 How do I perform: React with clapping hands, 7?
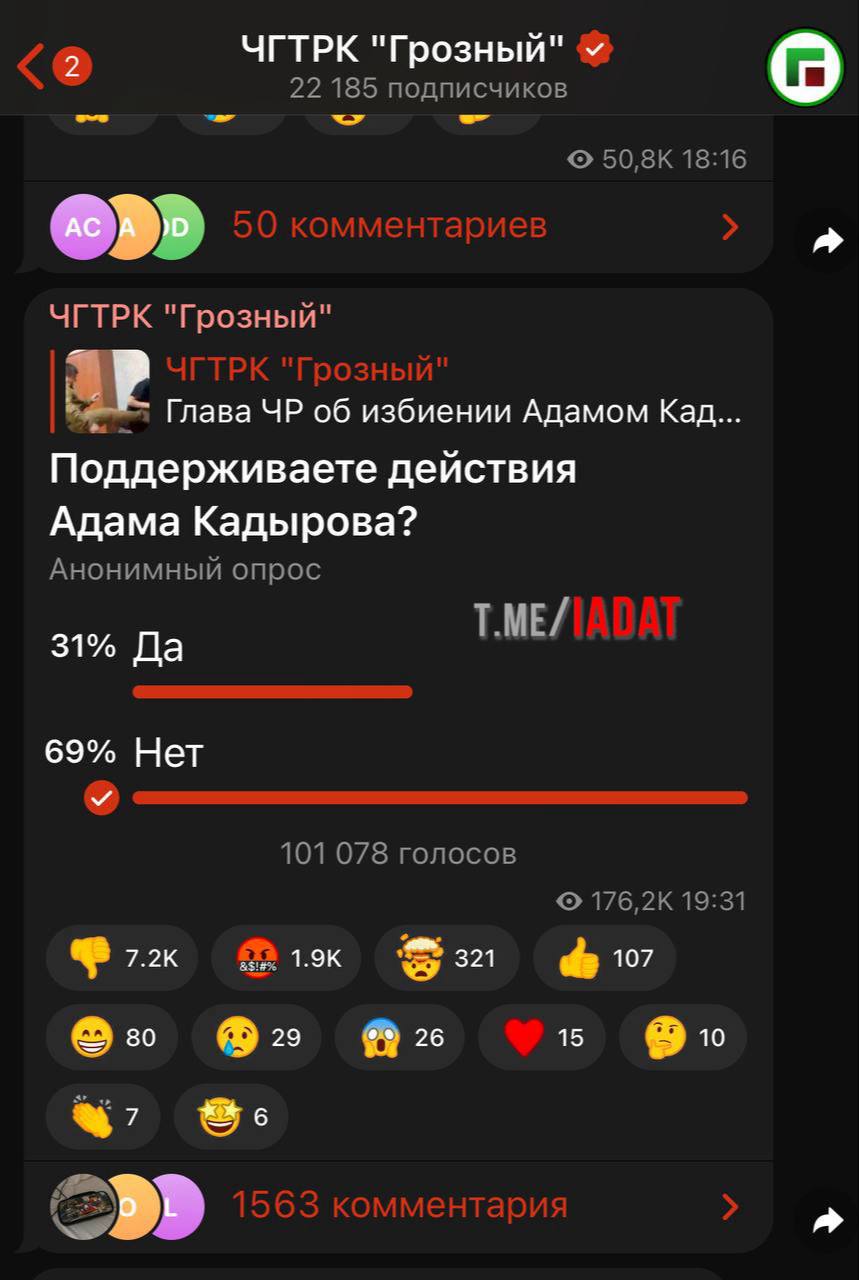point(103,1116)
